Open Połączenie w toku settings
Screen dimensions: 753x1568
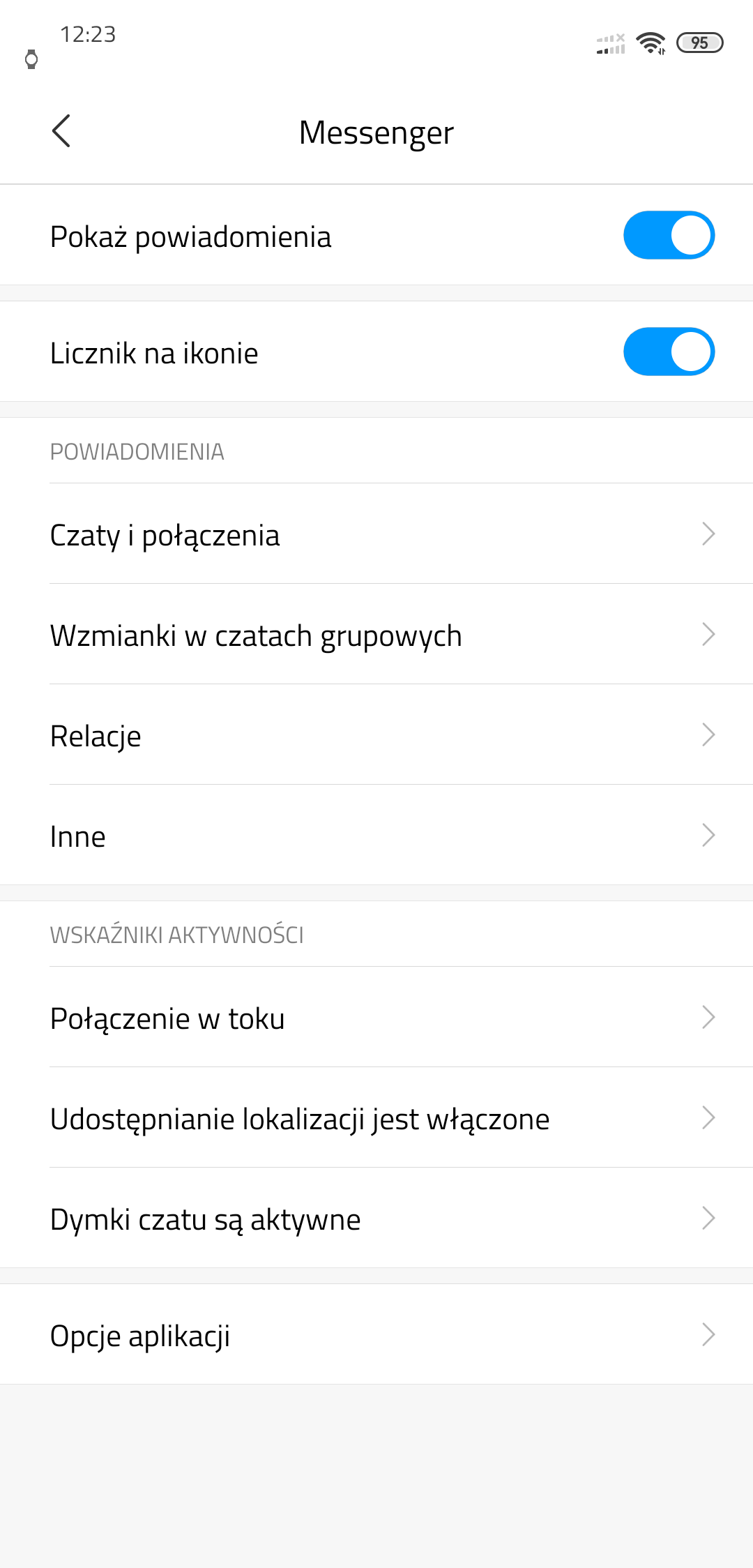coord(376,1018)
